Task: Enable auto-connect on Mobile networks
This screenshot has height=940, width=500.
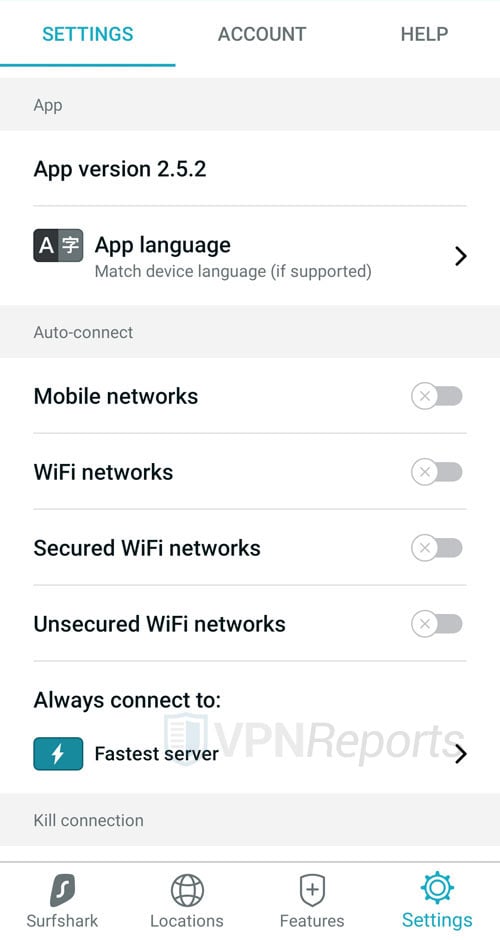Action: coord(436,396)
